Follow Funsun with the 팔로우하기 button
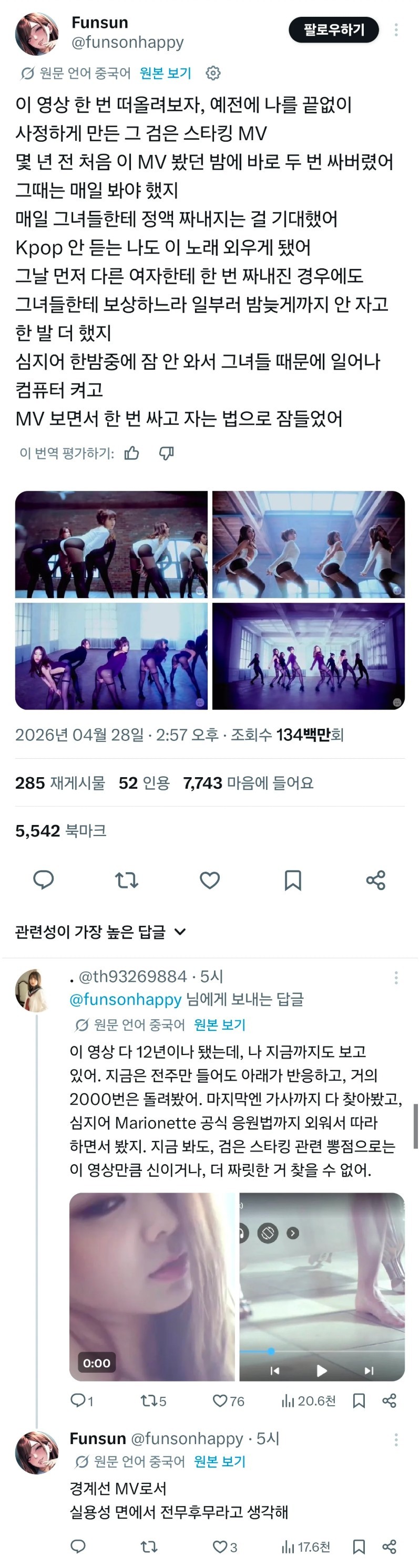The height and width of the screenshot is (1568, 419). tap(333, 30)
